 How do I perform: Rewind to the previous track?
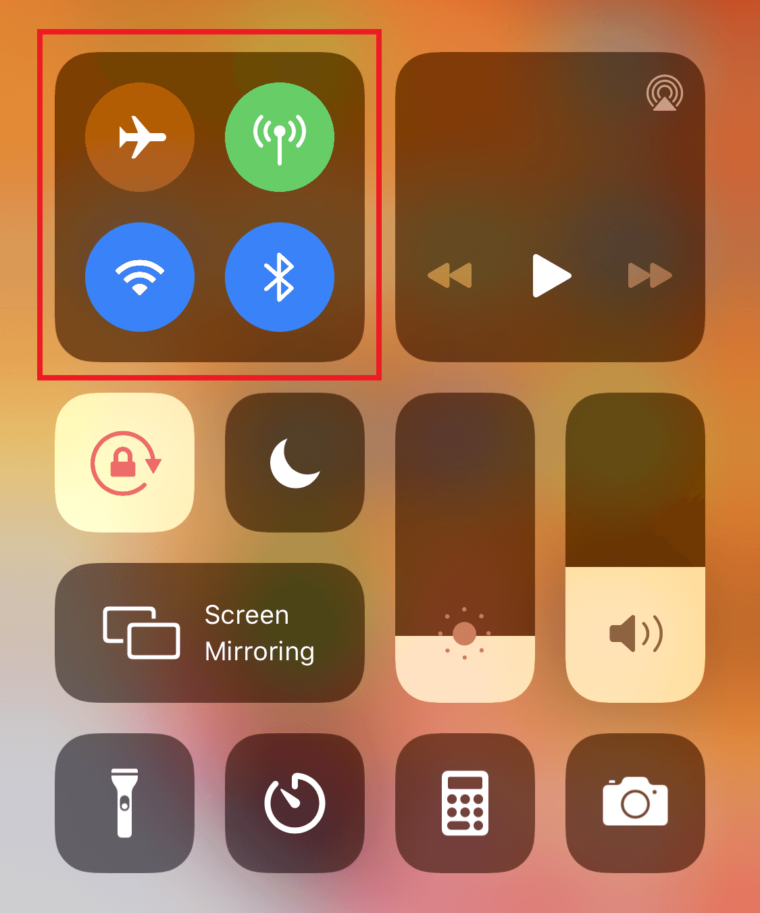[x=451, y=277]
